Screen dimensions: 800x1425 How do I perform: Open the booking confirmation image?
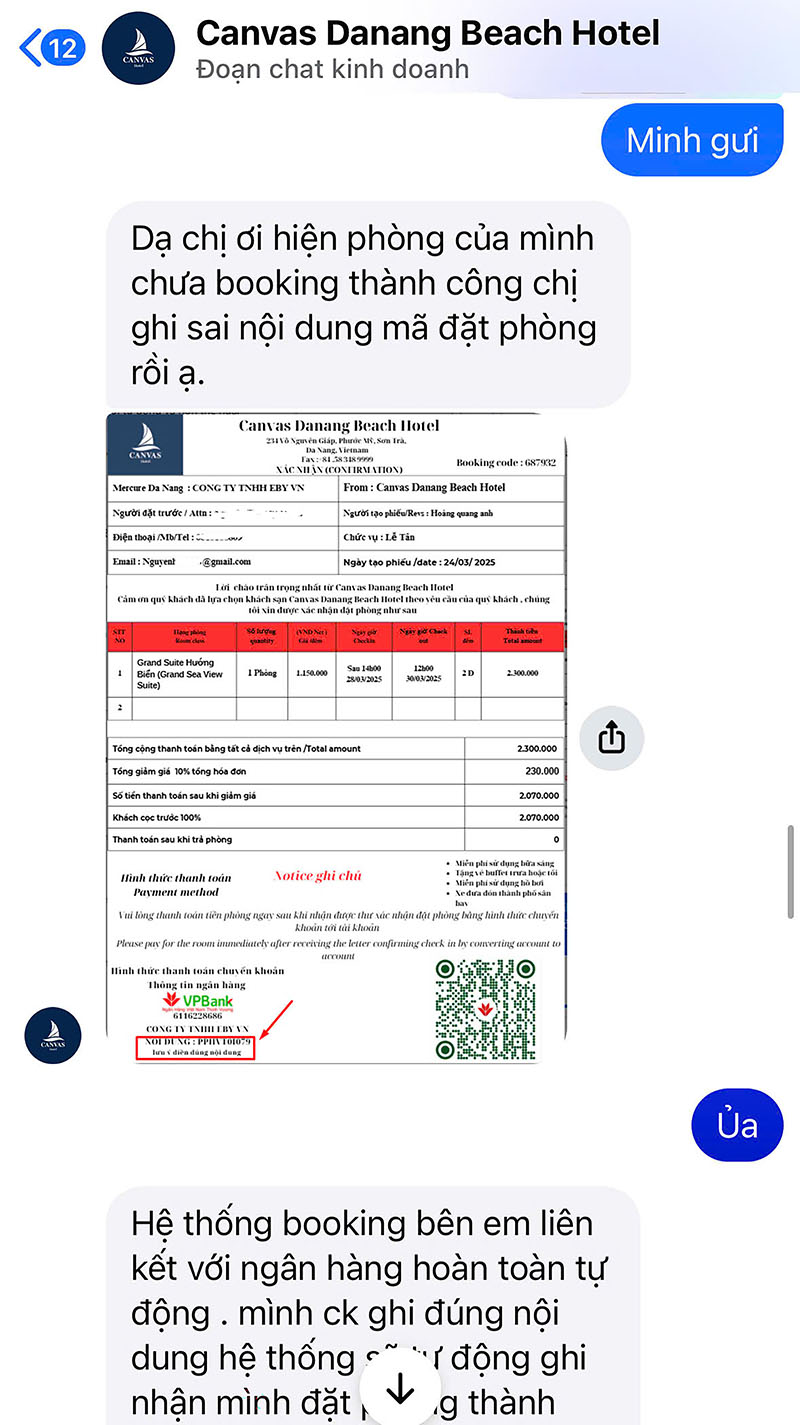click(x=336, y=737)
